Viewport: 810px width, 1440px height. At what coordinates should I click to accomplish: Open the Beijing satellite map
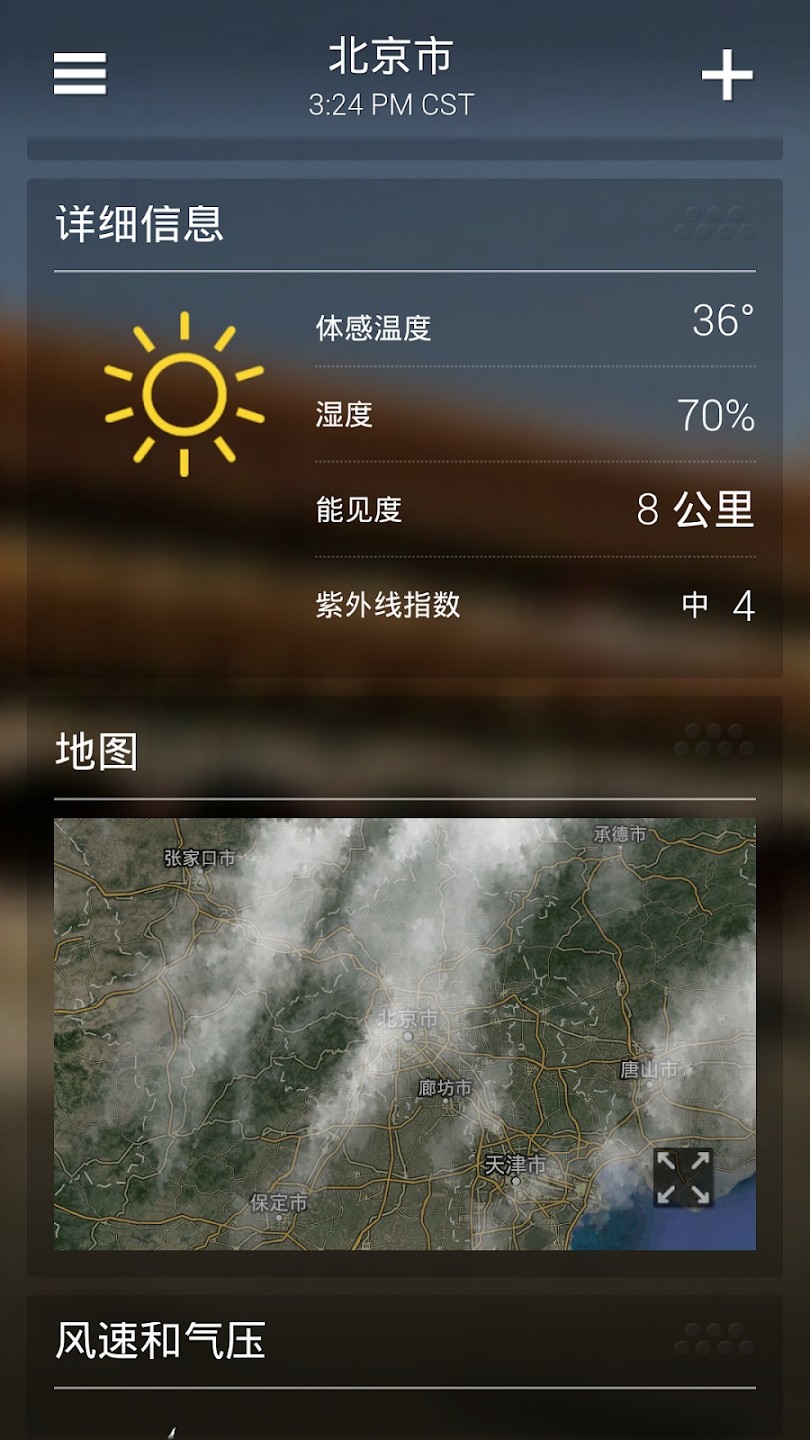point(405,1034)
